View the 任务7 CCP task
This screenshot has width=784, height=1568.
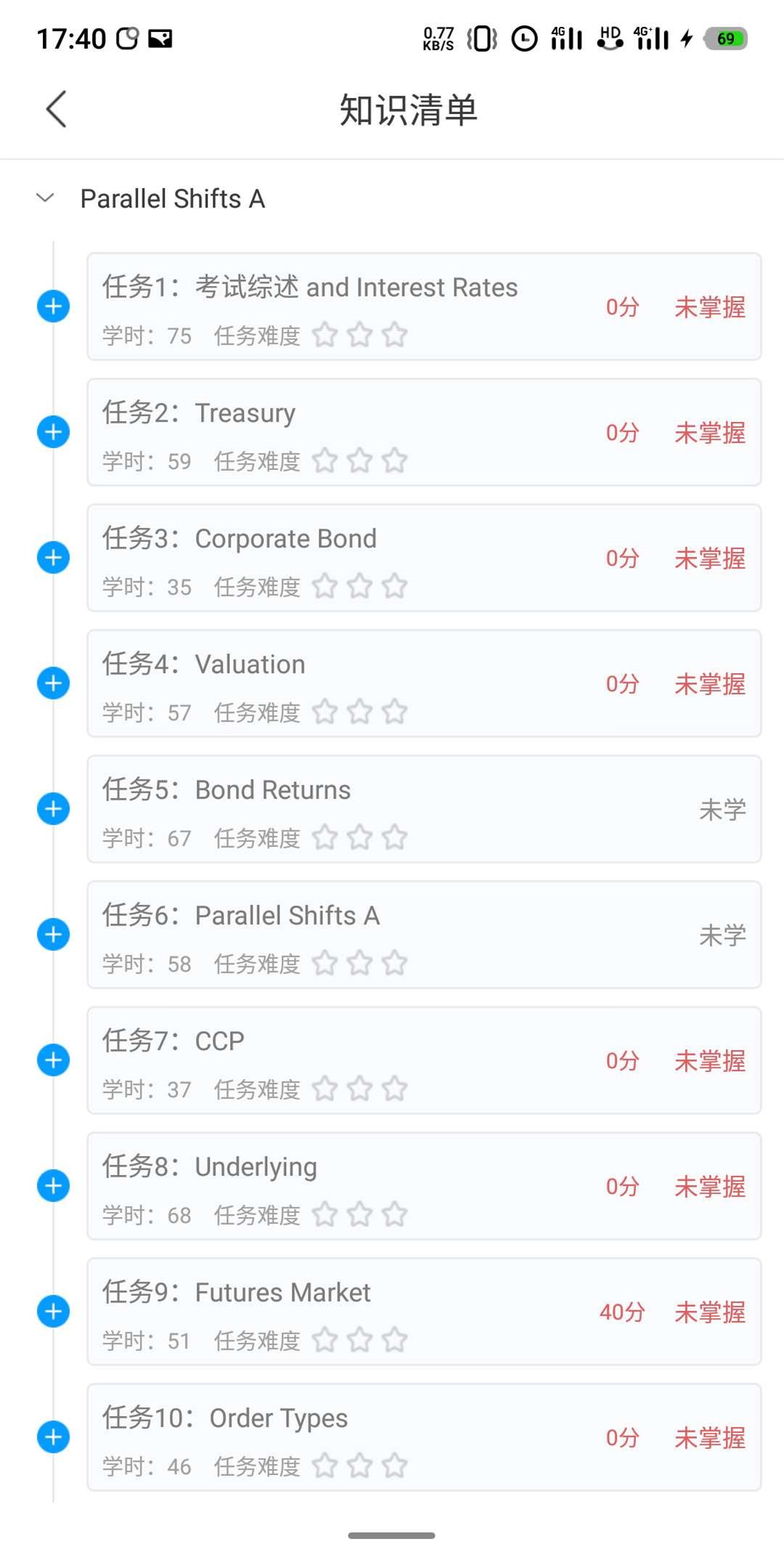424,1060
